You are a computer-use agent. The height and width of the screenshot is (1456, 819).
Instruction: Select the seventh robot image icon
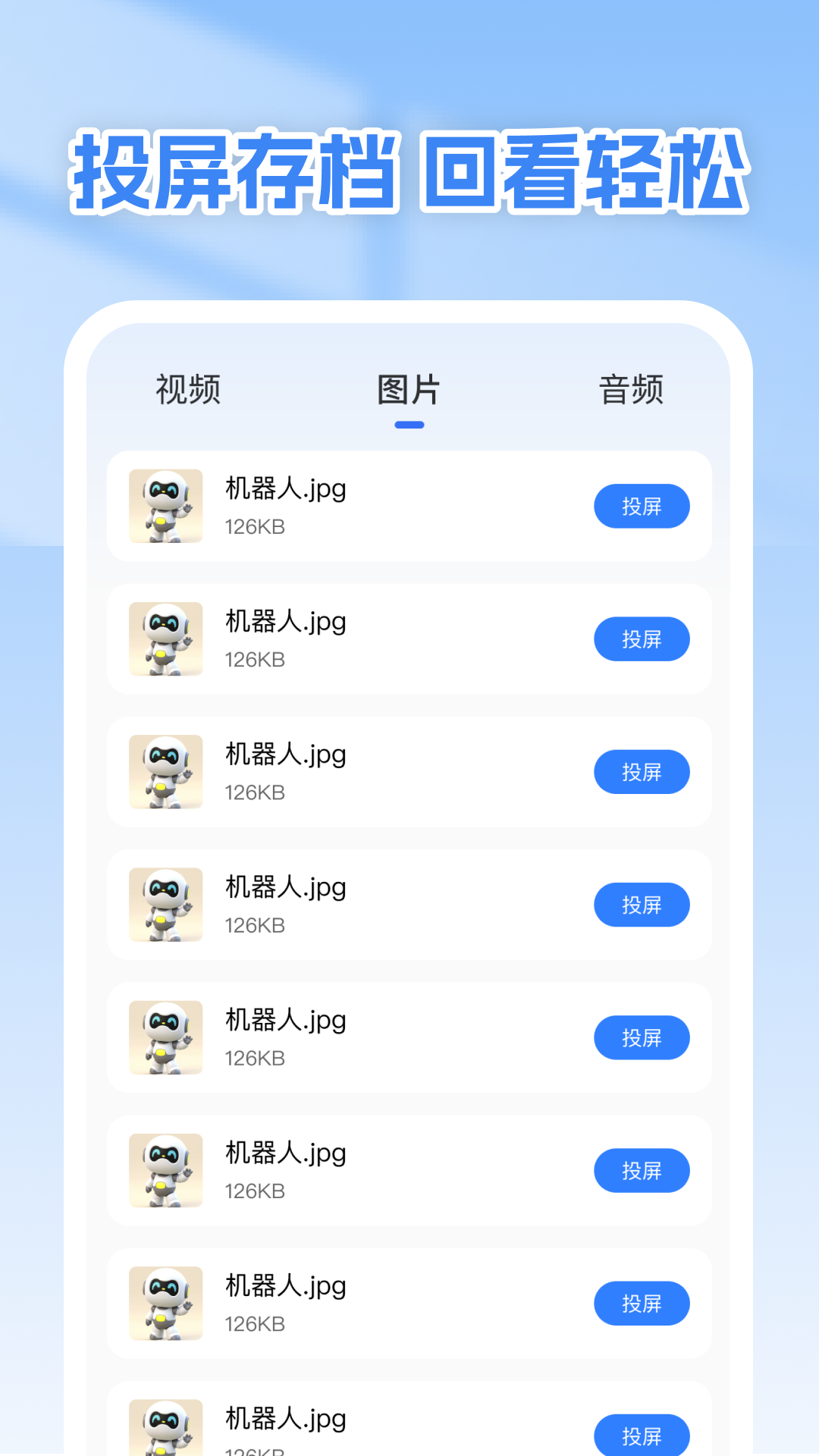(166, 1304)
